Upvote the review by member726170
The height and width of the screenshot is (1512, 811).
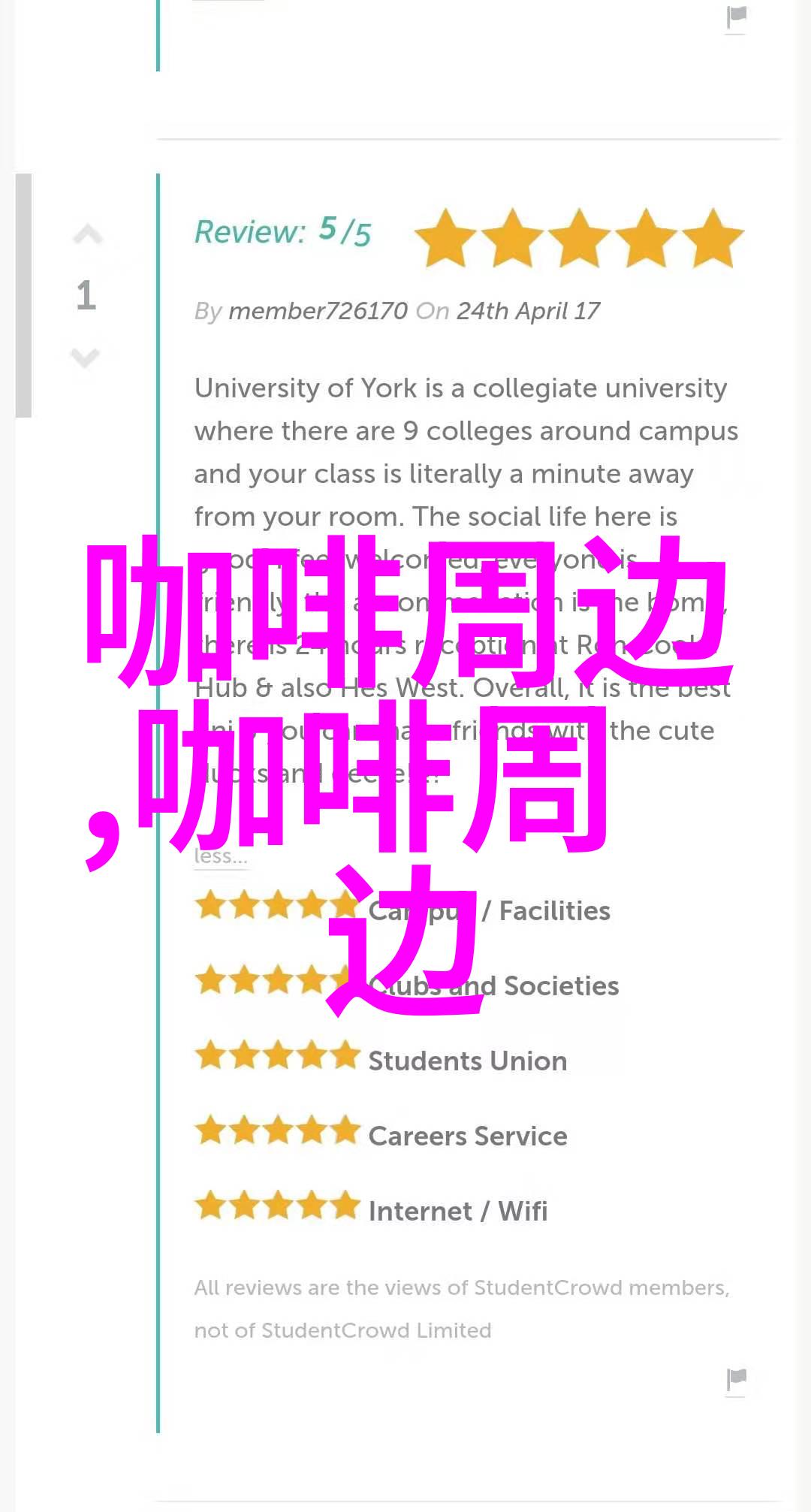(x=87, y=235)
